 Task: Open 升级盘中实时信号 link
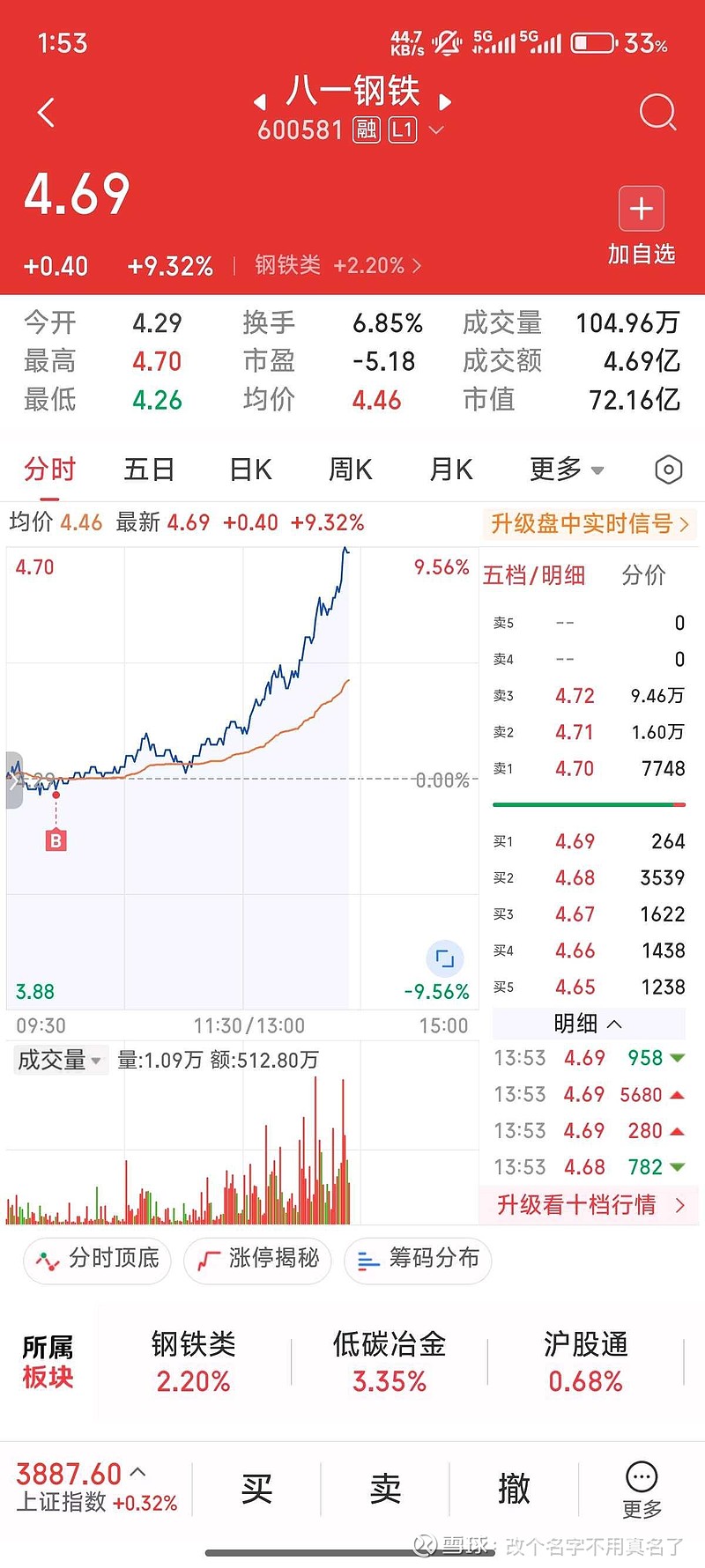pyautogui.click(x=589, y=524)
